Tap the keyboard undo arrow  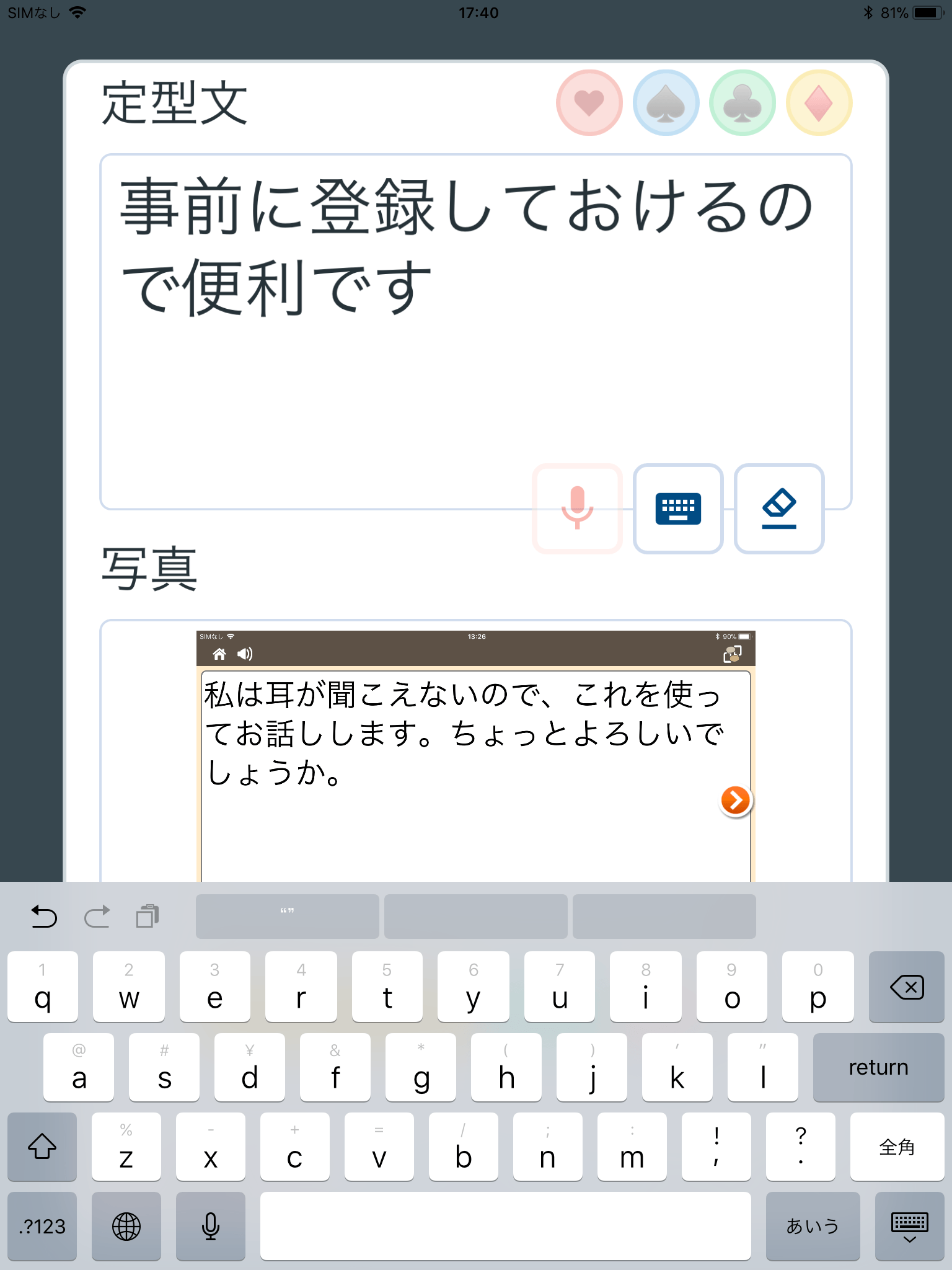pyautogui.click(x=44, y=916)
